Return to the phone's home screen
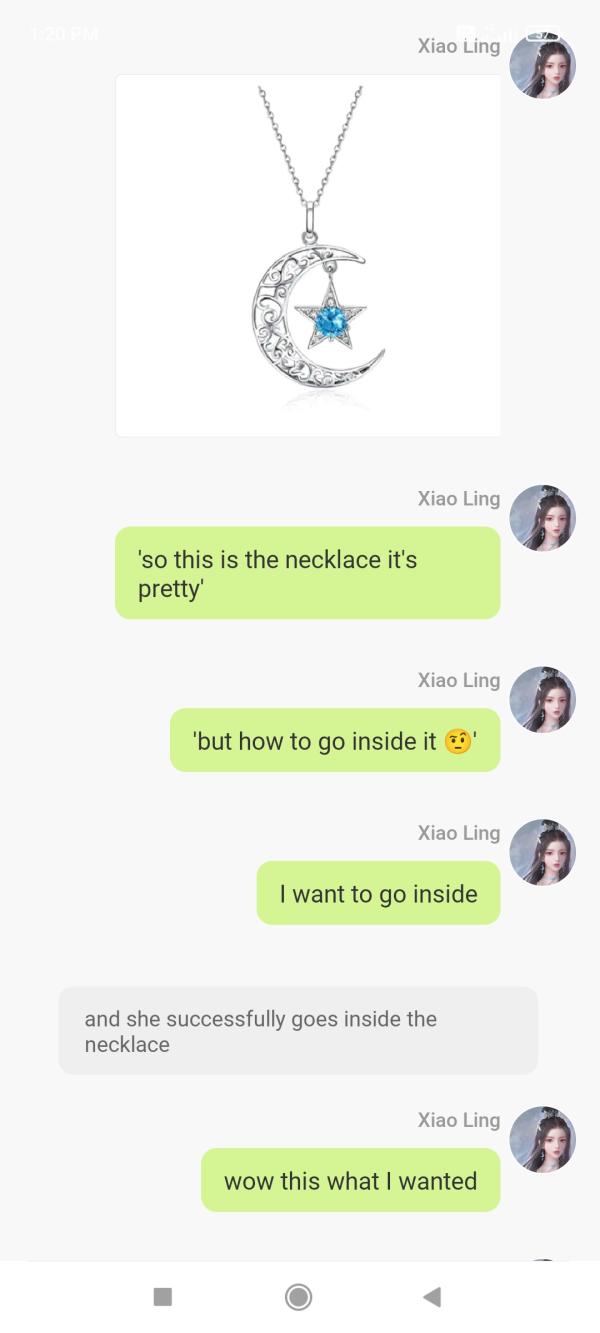 pos(298,1297)
